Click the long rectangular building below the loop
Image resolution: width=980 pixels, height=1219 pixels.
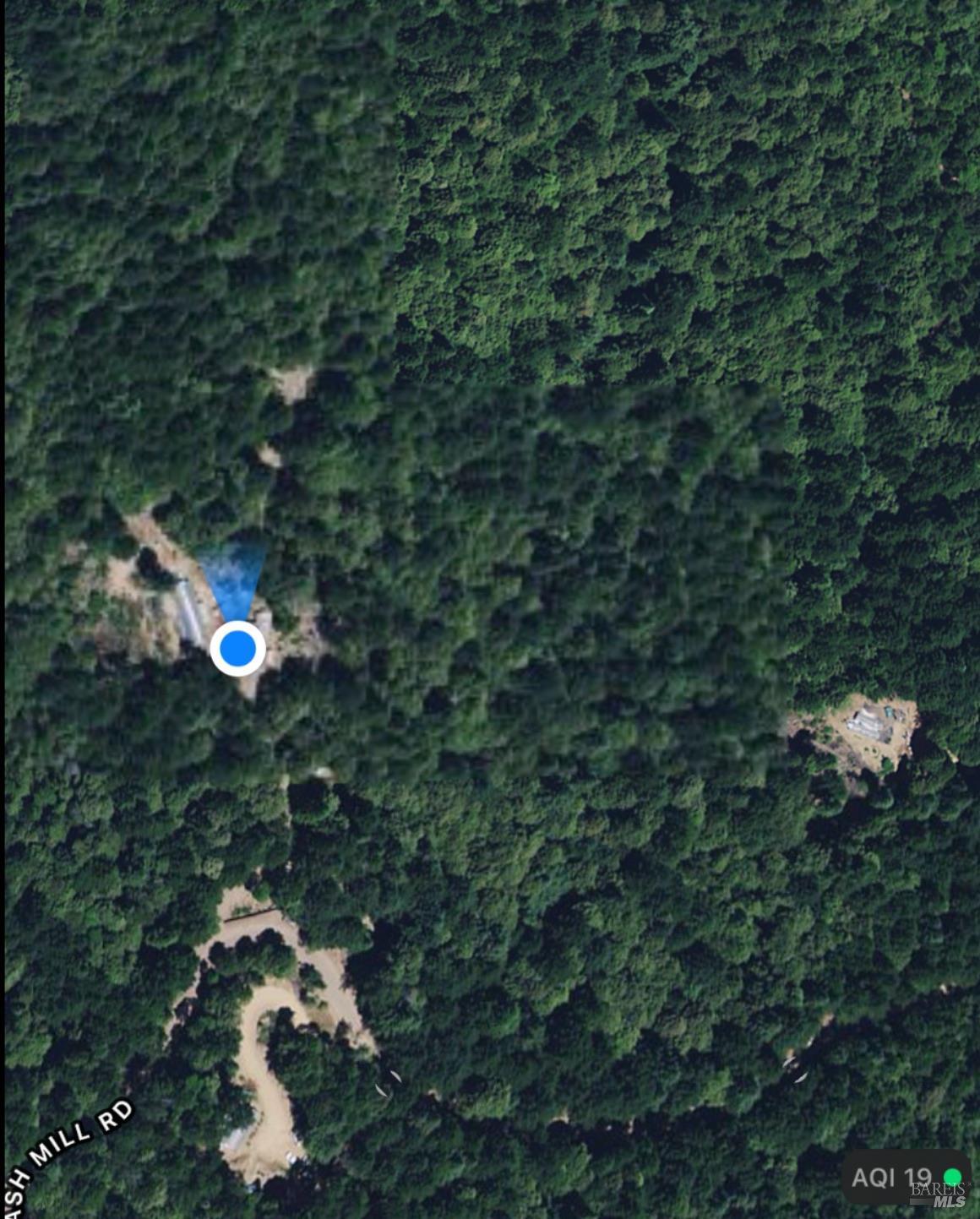tap(235, 1136)
